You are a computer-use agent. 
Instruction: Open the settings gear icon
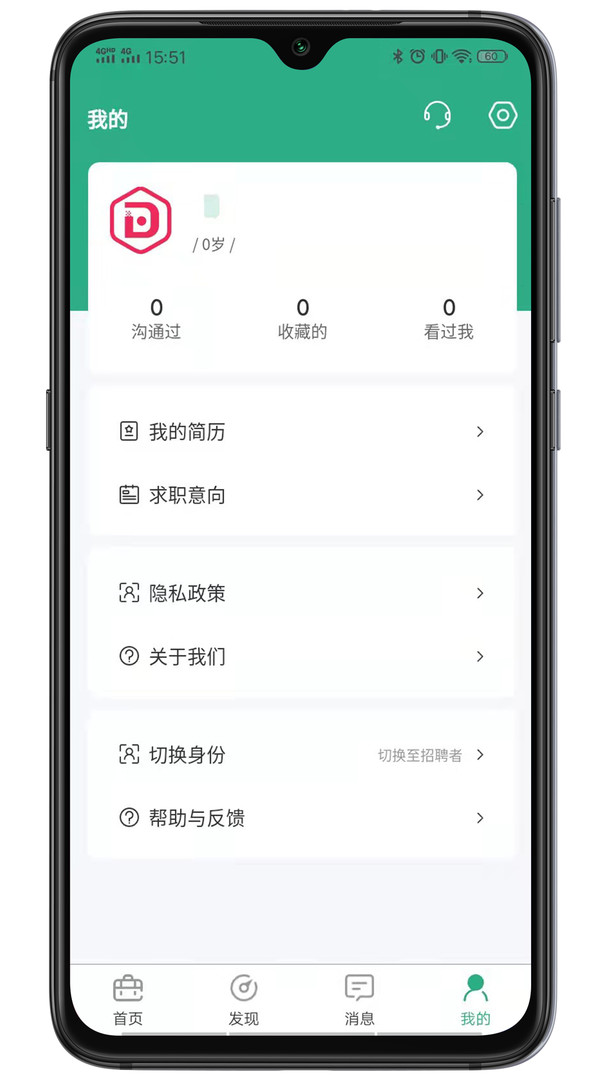503,115
